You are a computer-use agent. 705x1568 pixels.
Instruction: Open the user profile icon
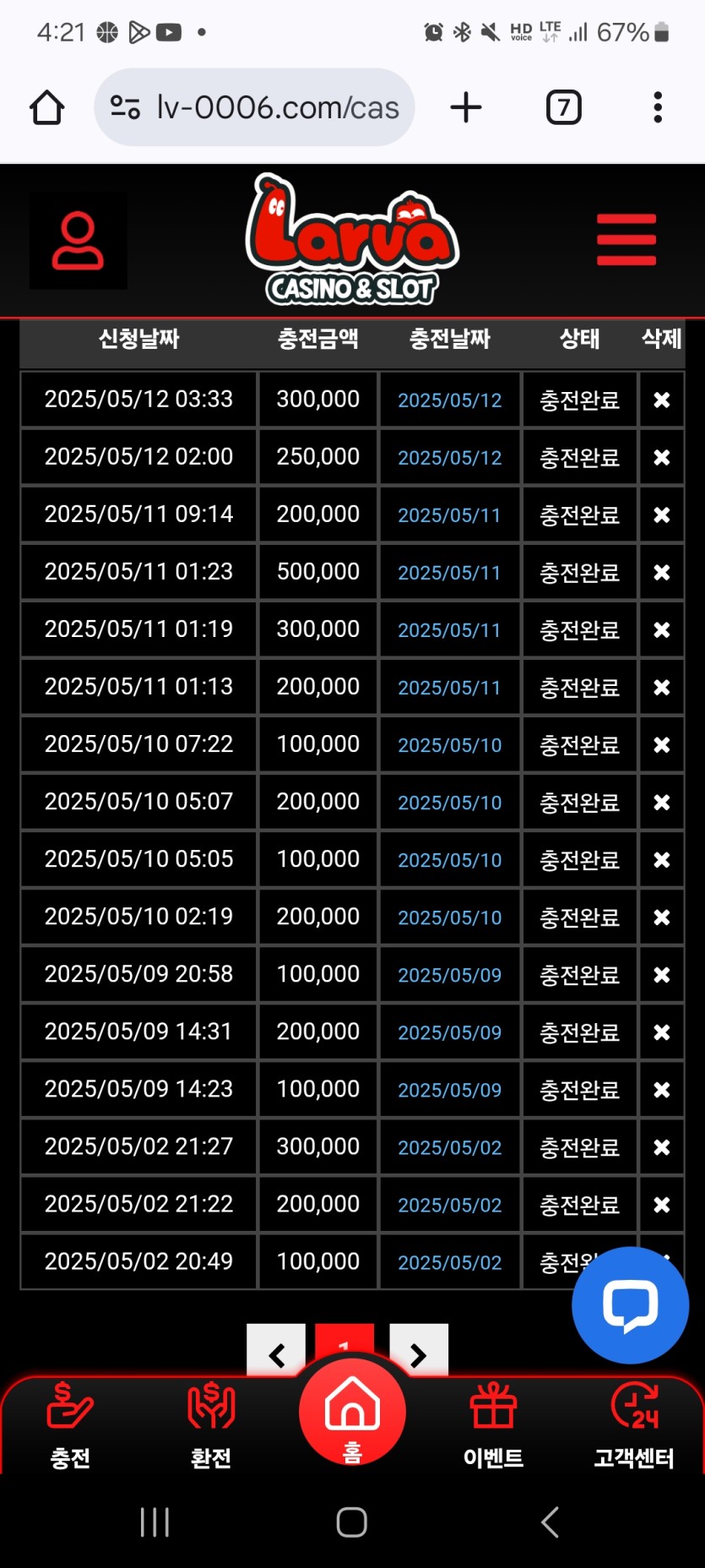78,242
